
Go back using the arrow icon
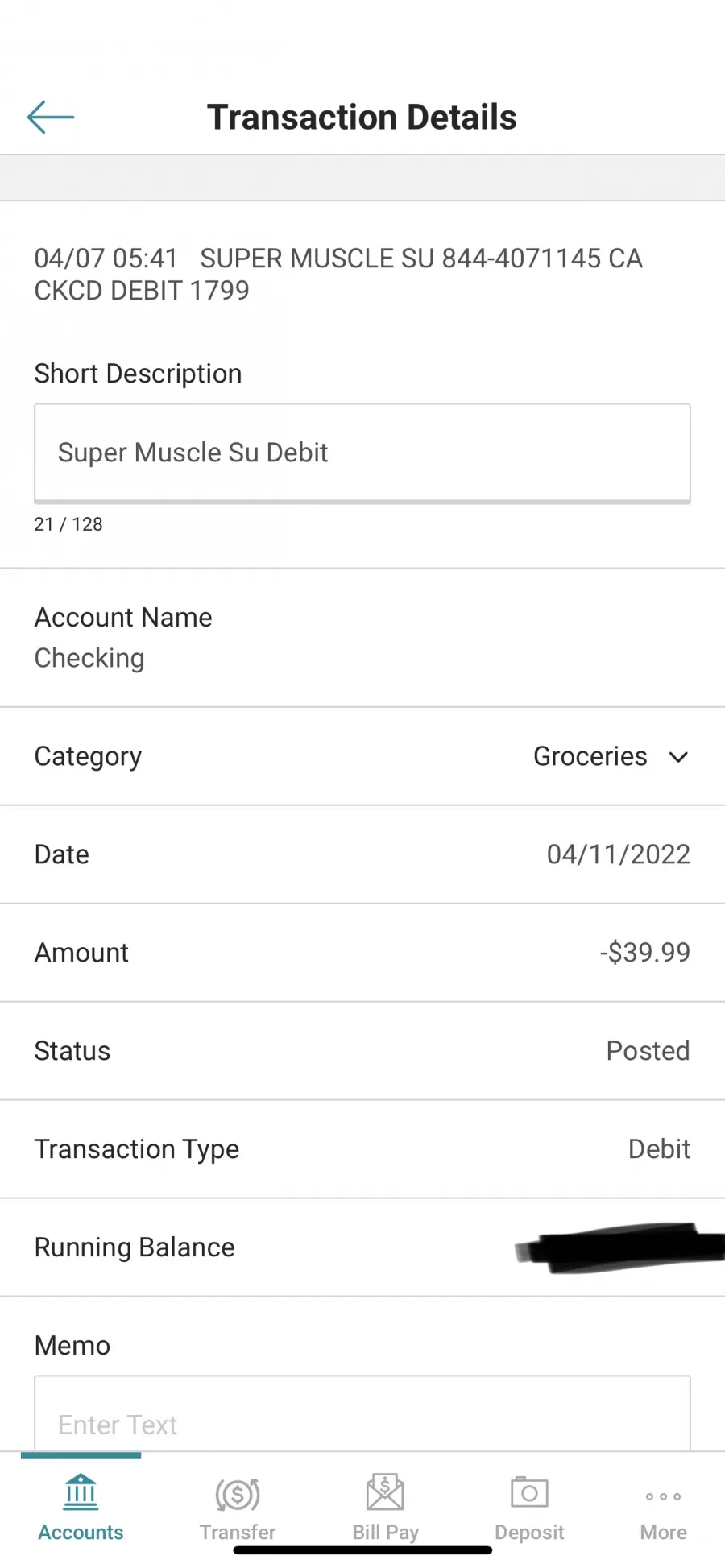[51, 118]
